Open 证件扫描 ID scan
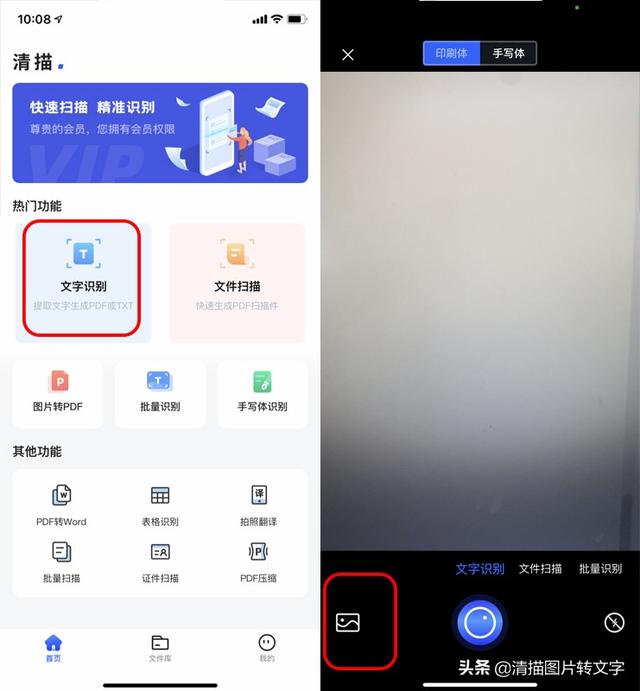The image size is (640, 691). coord(160,562)
